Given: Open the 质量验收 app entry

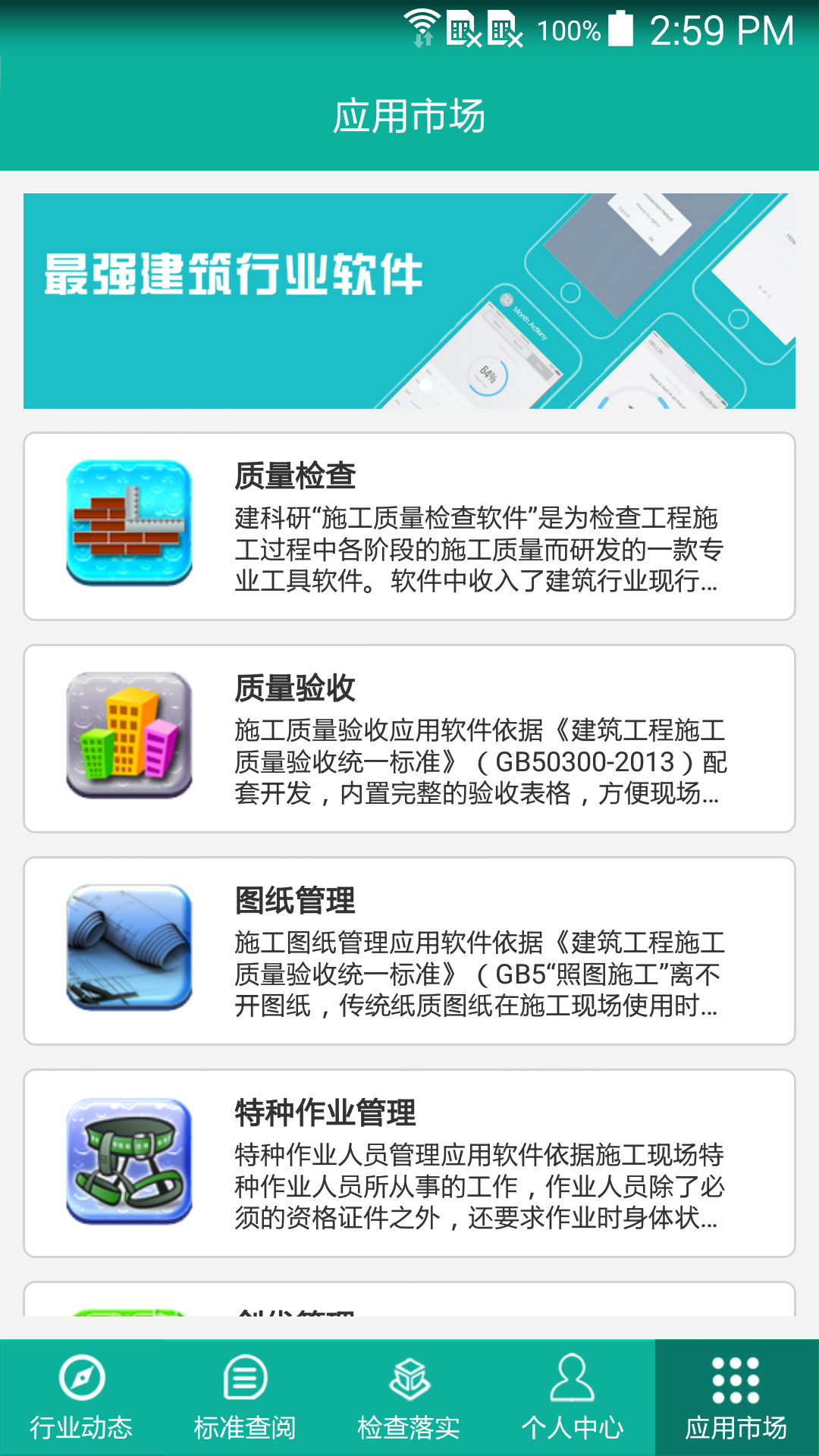Looking at the screenshot, I should pyautogui.click(x=409, y=736).
